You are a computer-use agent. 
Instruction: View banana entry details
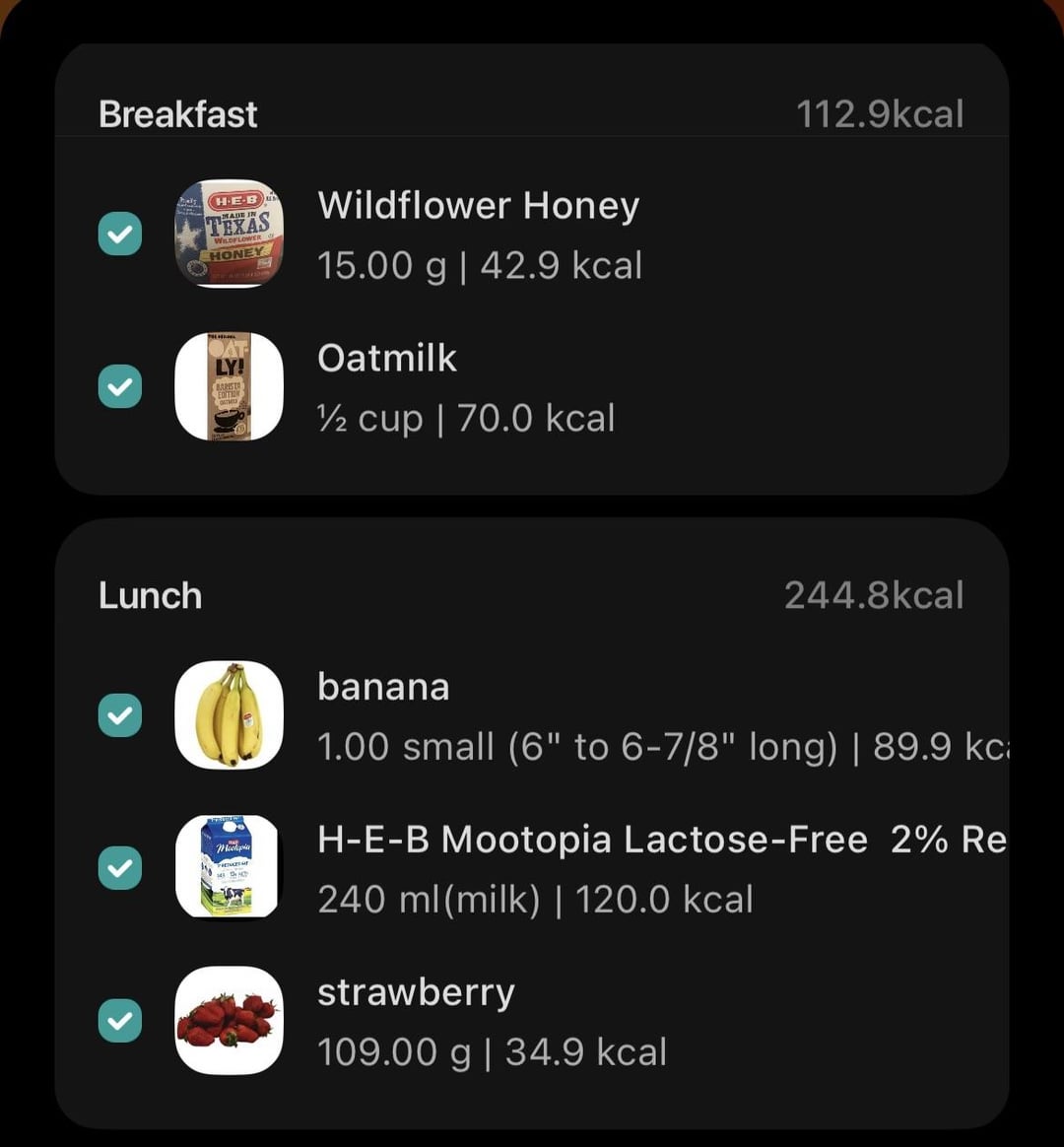coord(591,716)
